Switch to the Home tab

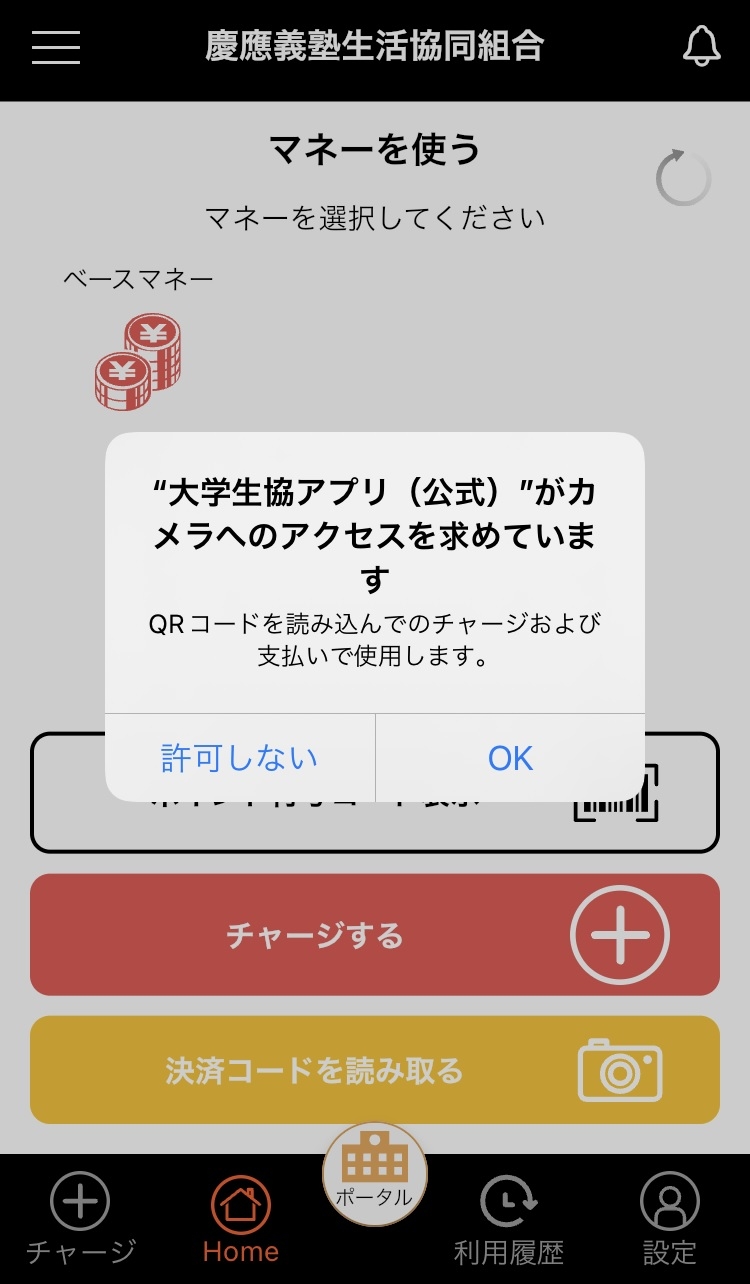click(240, 1218)
